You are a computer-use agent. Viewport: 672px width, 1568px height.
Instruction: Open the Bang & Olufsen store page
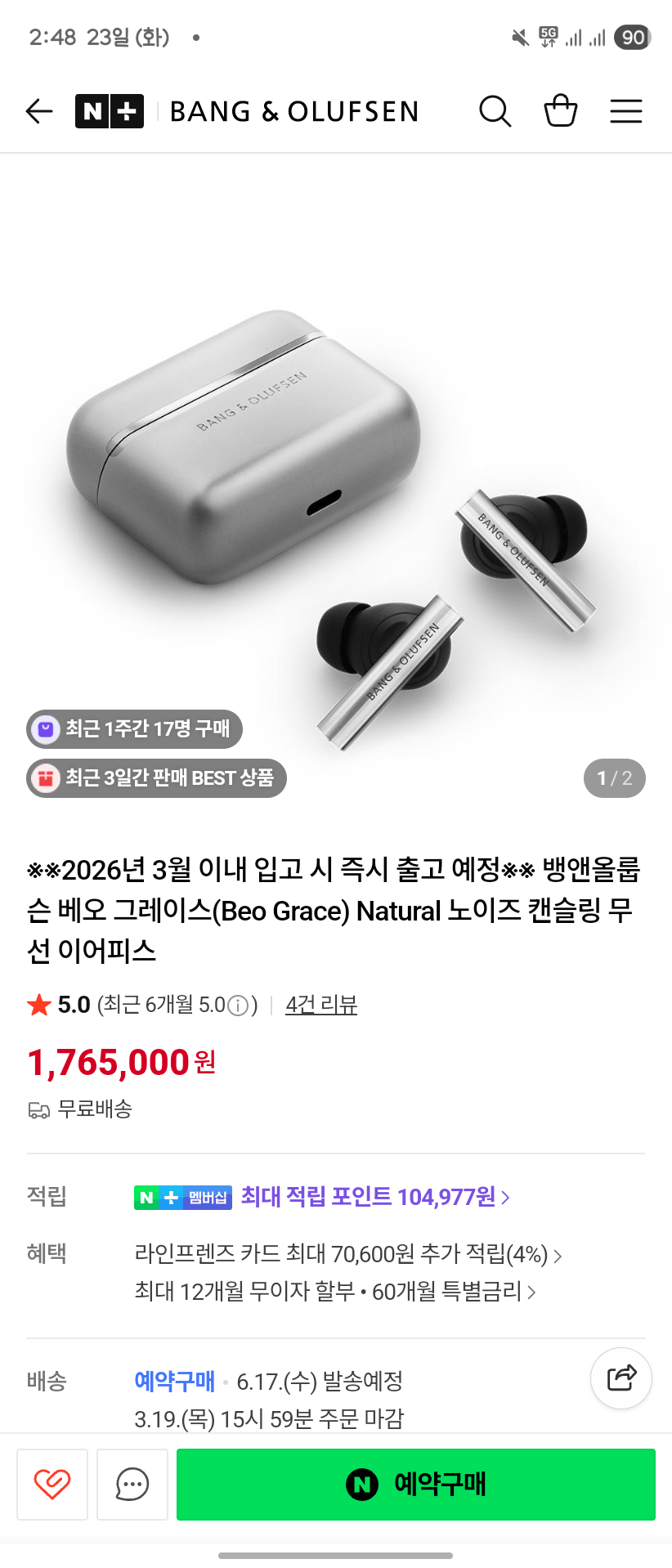pyautogui.click(x=294, y=111)
